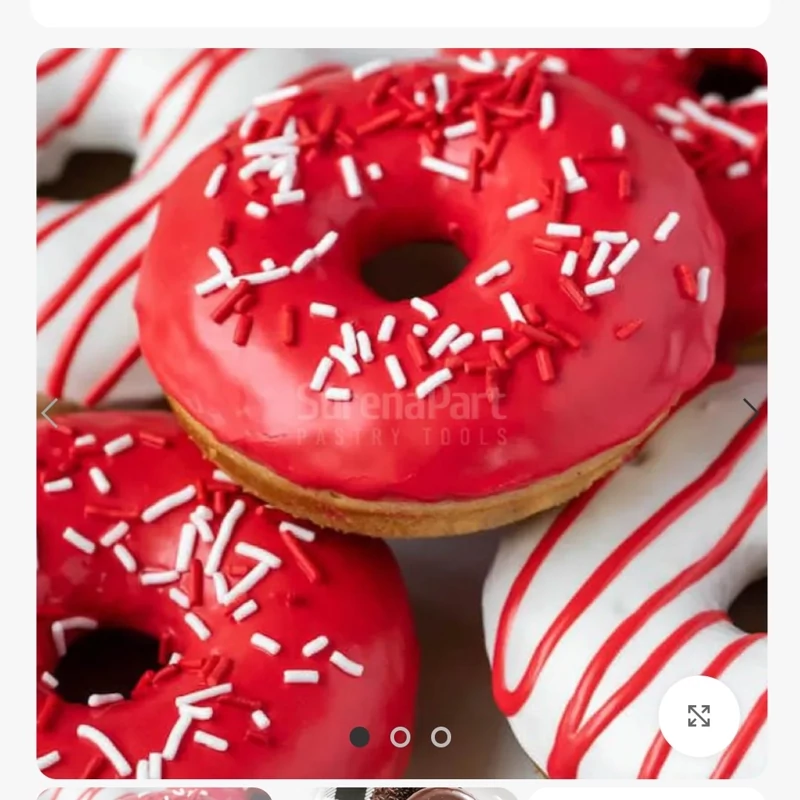This screenshot has width=800, height=800.
Task: Jump to the second image indicator dot
Action: (400, 737)
